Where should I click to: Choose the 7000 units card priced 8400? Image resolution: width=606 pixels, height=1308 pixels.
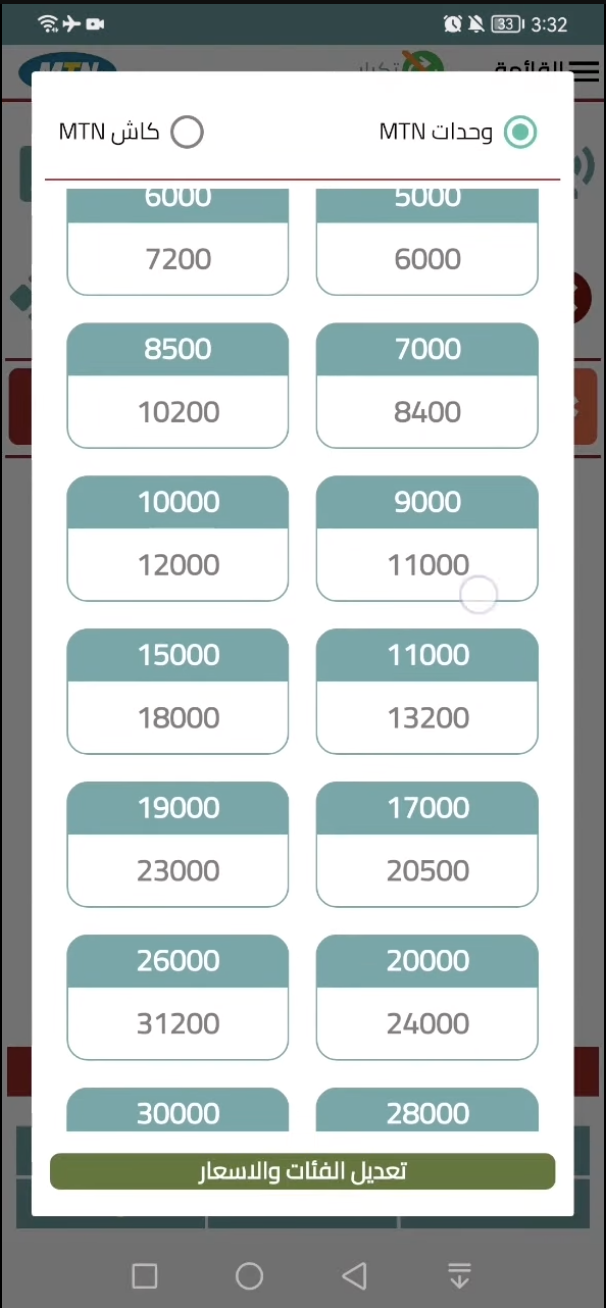pyautogui.click(x=427, y=385)
